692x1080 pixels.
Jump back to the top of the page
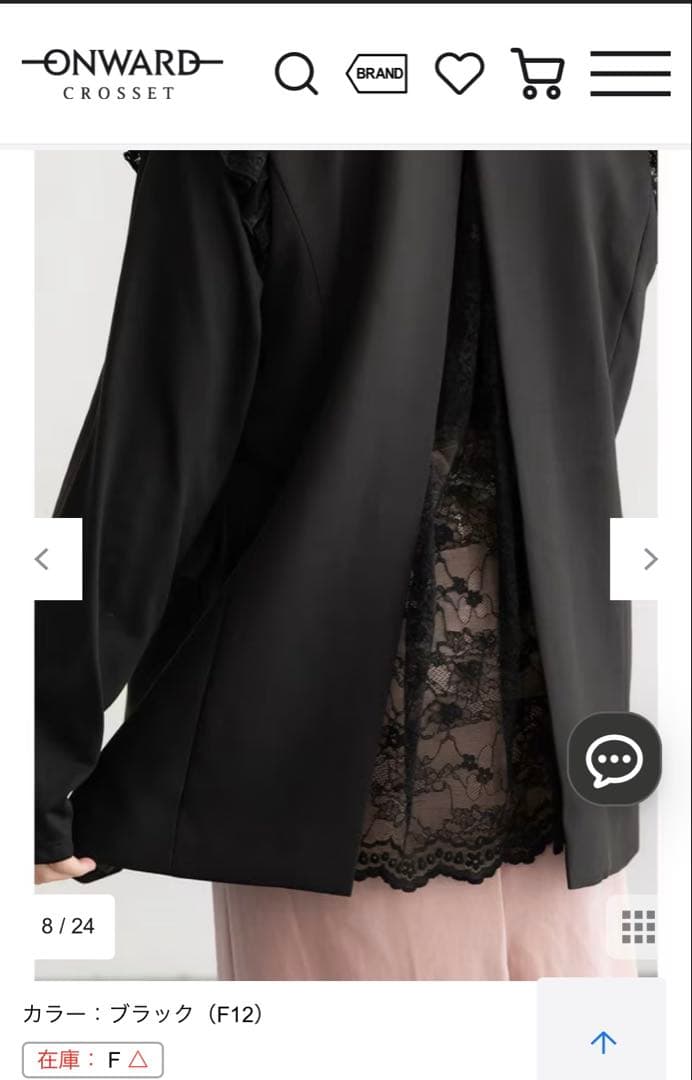(602, 1043)
